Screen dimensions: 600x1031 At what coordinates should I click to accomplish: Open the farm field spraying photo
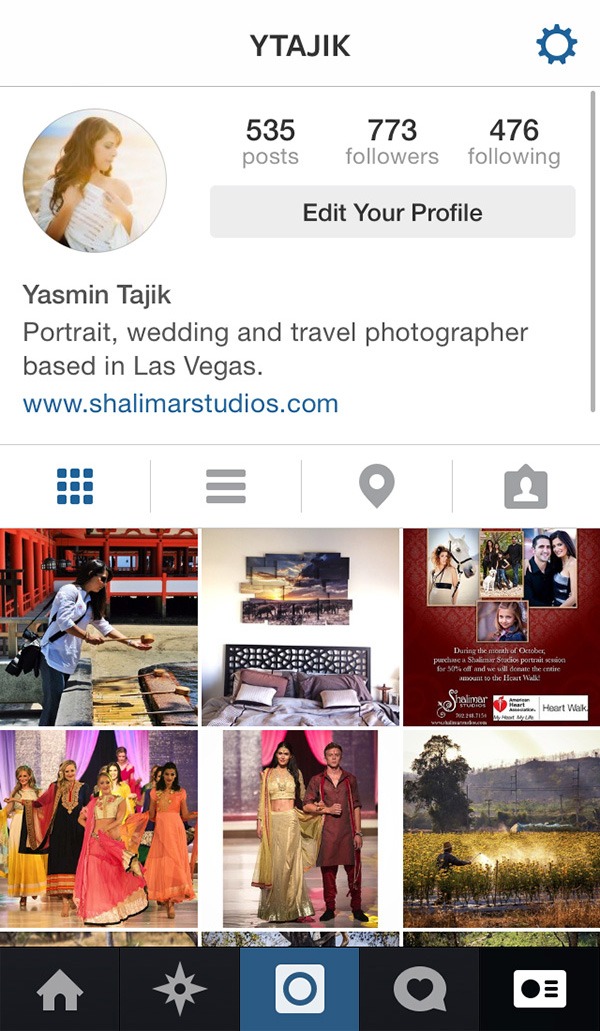[501, 829]
